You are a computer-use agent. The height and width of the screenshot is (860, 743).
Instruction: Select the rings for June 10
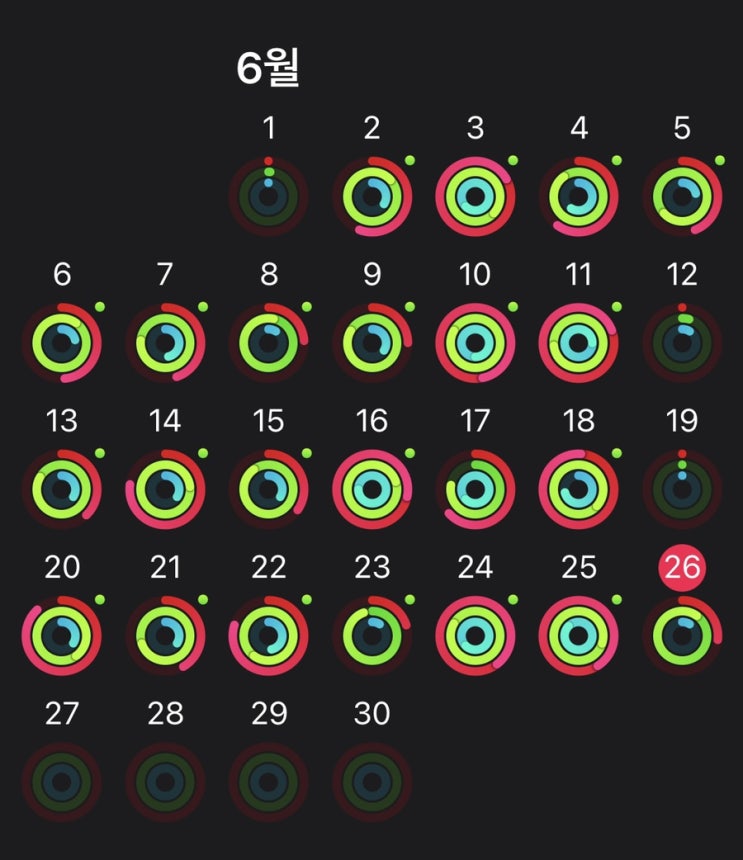475,343
